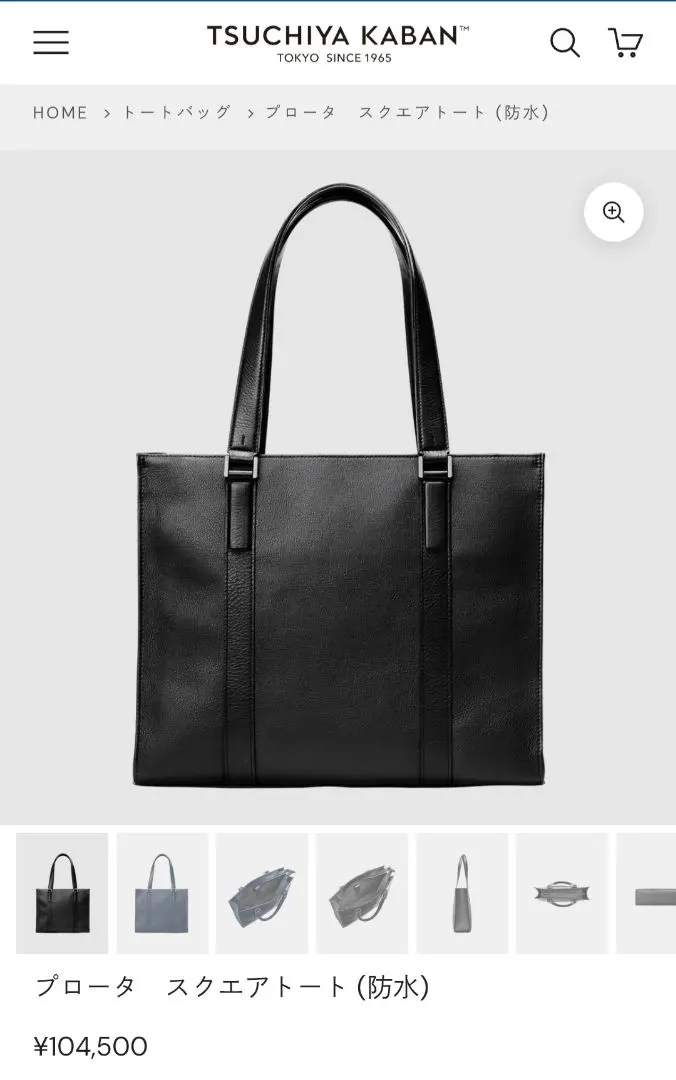Image resolution: width=676 pixels, height=1080 pixels.
Task: Open the トートバッグ breadcrumb link
Action: click(177, 113)
